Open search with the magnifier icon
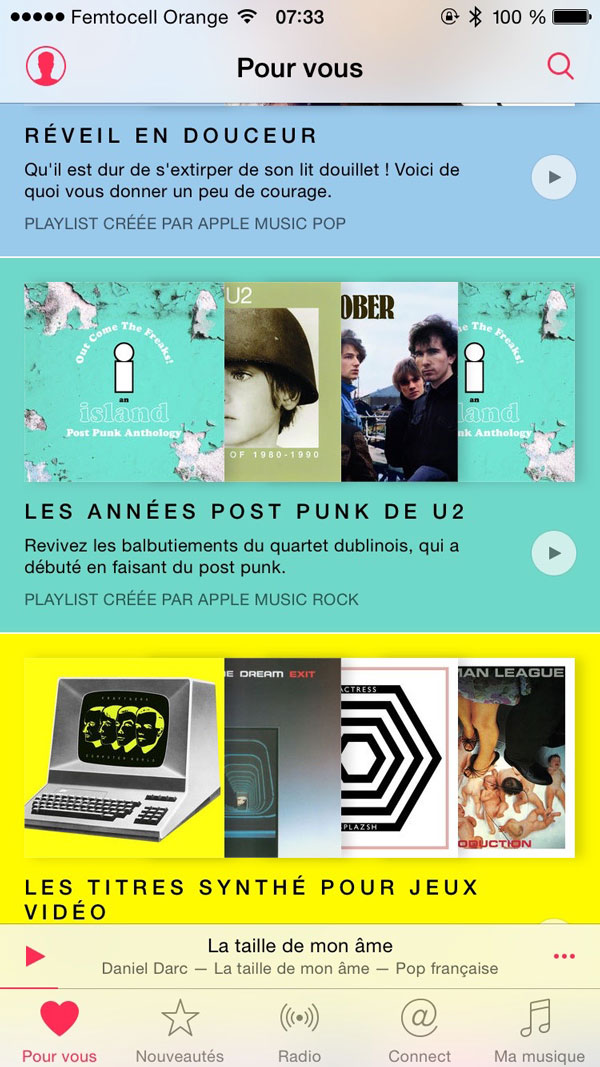 pyautogui.click(x=561, y=67)
